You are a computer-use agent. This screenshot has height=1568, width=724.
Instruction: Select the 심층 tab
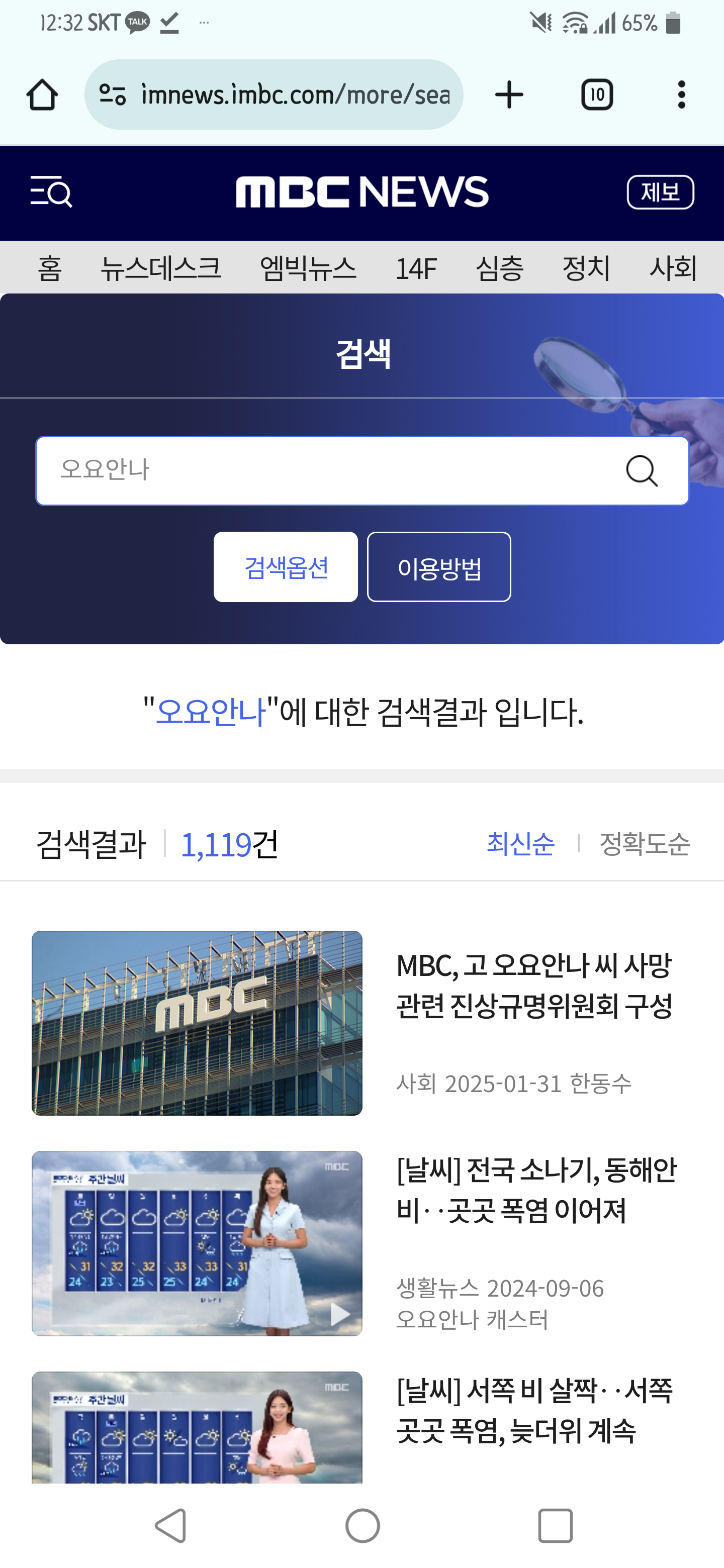(x=499, y=268)
